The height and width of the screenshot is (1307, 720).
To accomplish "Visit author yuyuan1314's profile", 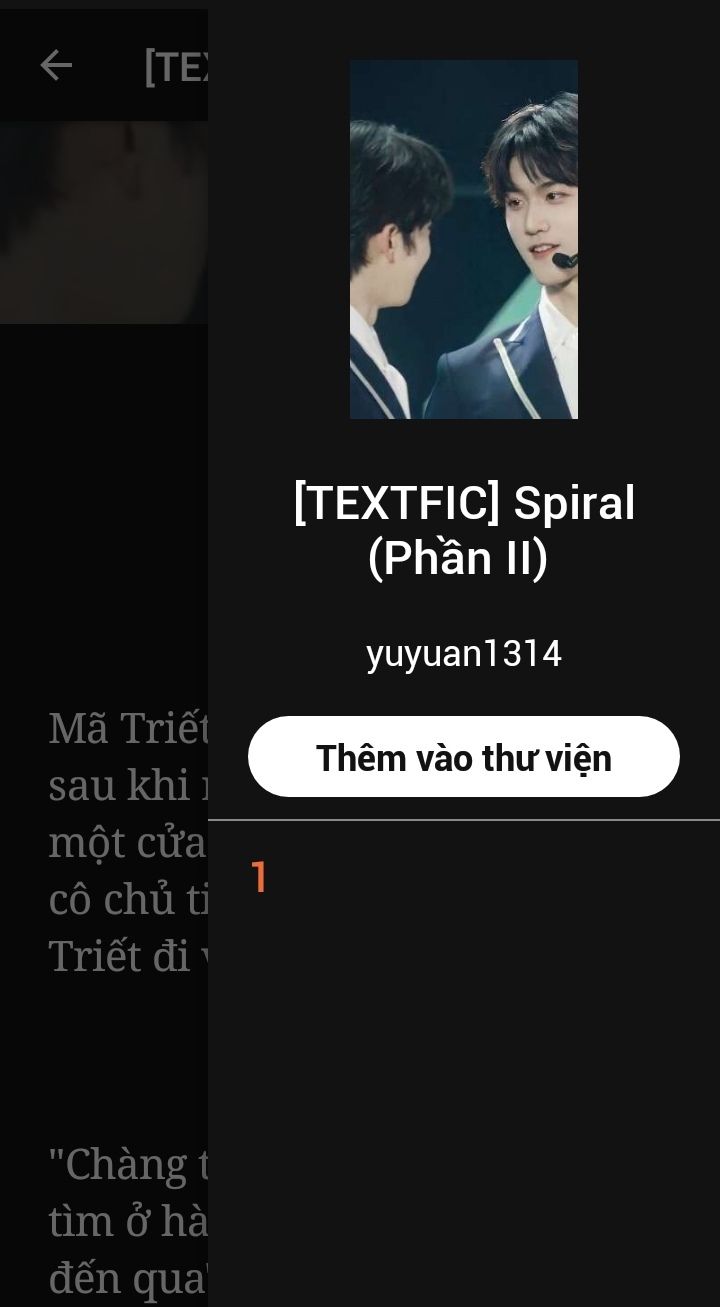I will click(x=463, y=654).
